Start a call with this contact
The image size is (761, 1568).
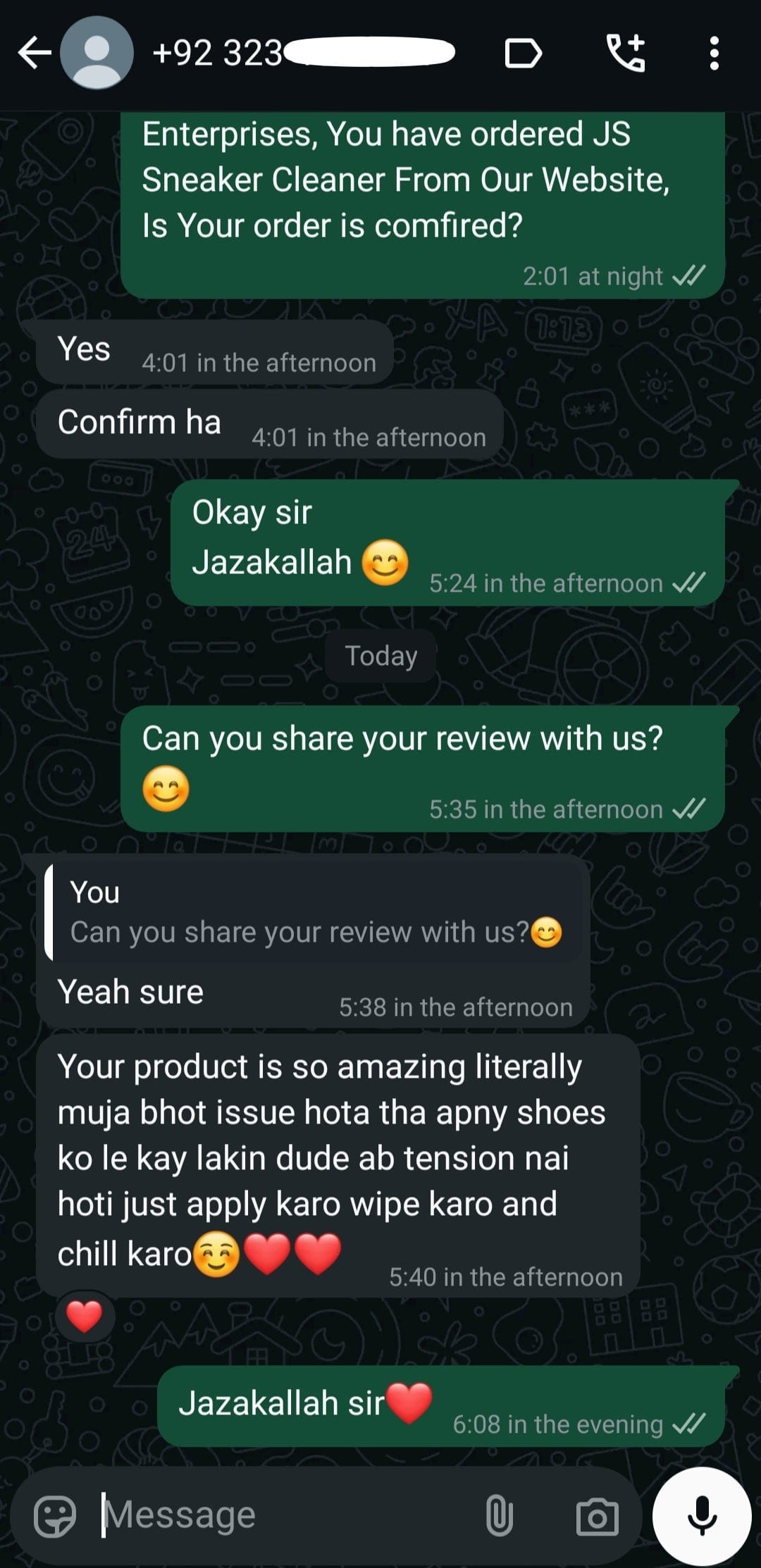[626, 53]
